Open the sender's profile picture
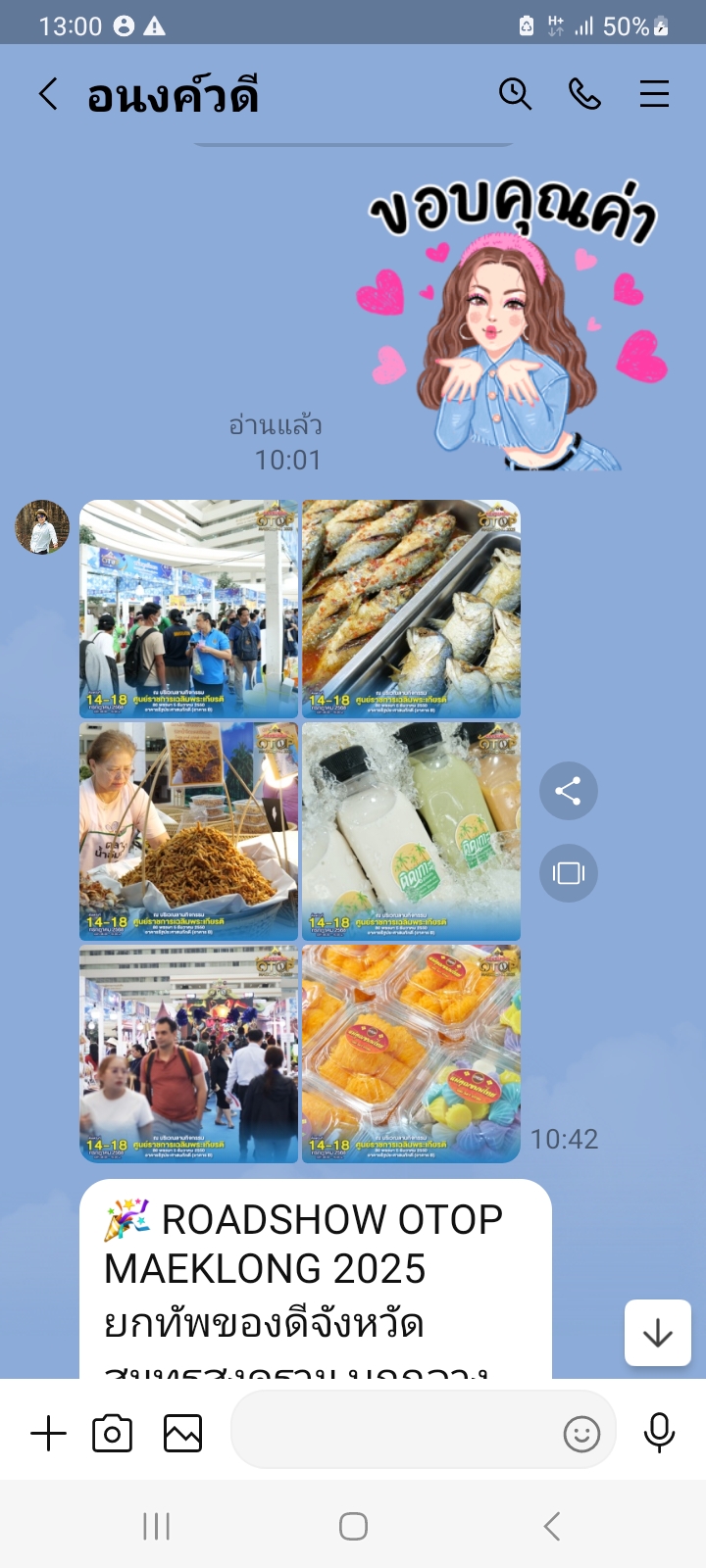Screen dimensions: 706x1568 point(42,527)
